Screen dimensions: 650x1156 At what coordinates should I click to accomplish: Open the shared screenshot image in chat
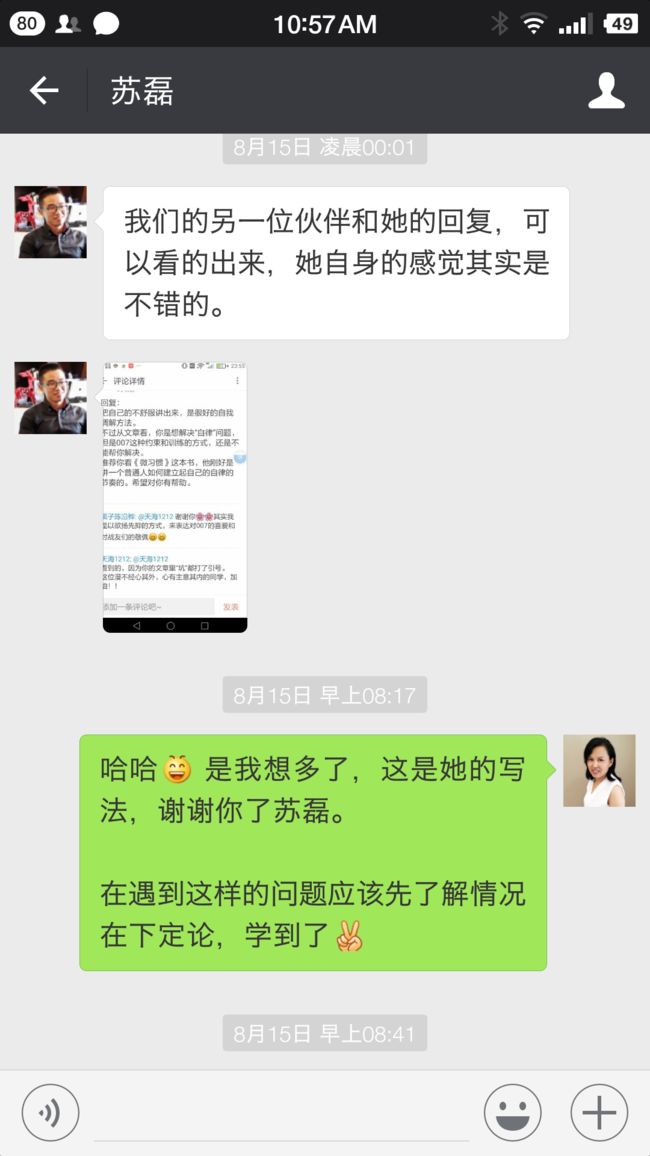pyautogui.click(x=175, y=497)
